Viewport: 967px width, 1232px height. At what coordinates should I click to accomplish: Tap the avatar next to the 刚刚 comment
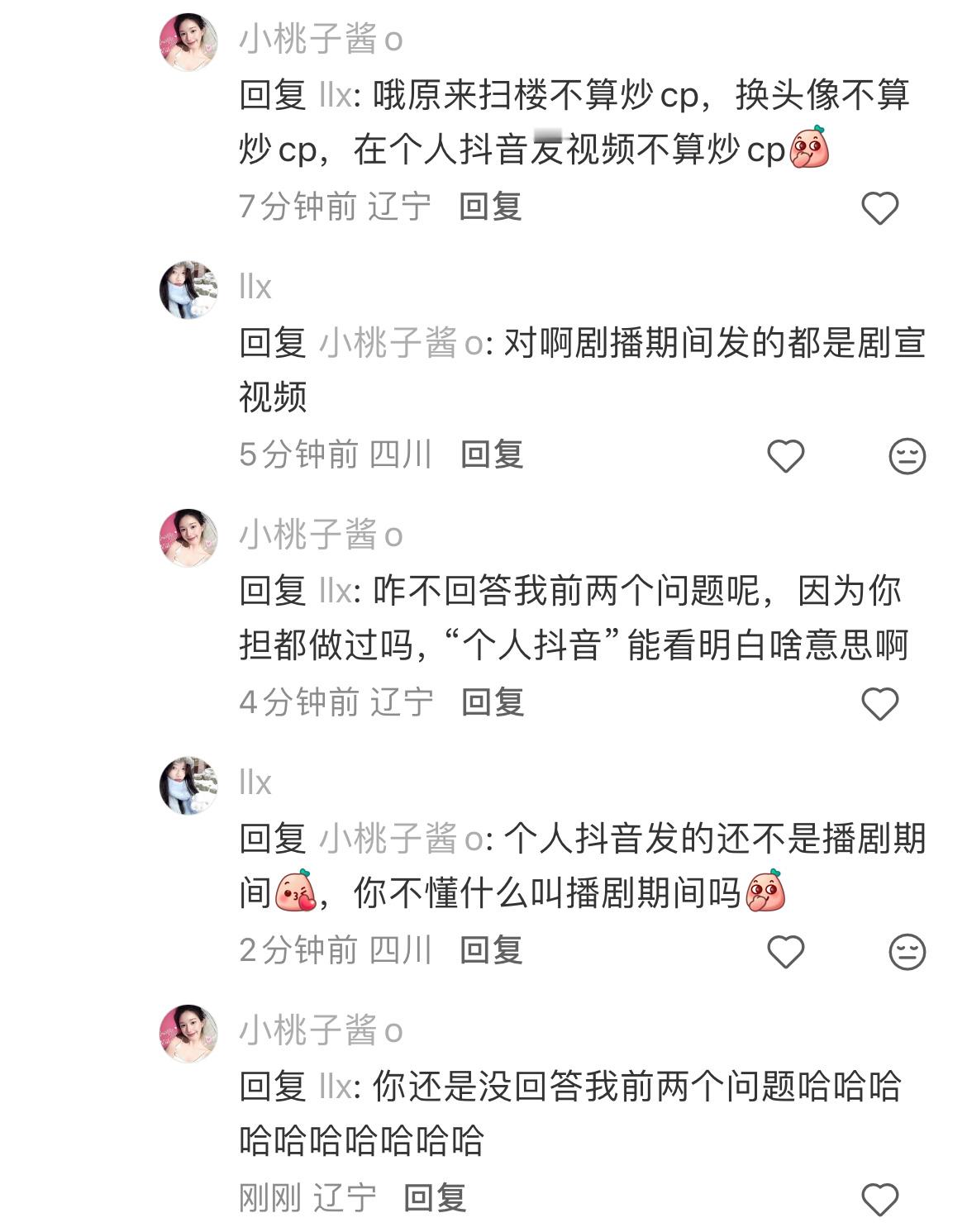click(x=188, y=1031)
